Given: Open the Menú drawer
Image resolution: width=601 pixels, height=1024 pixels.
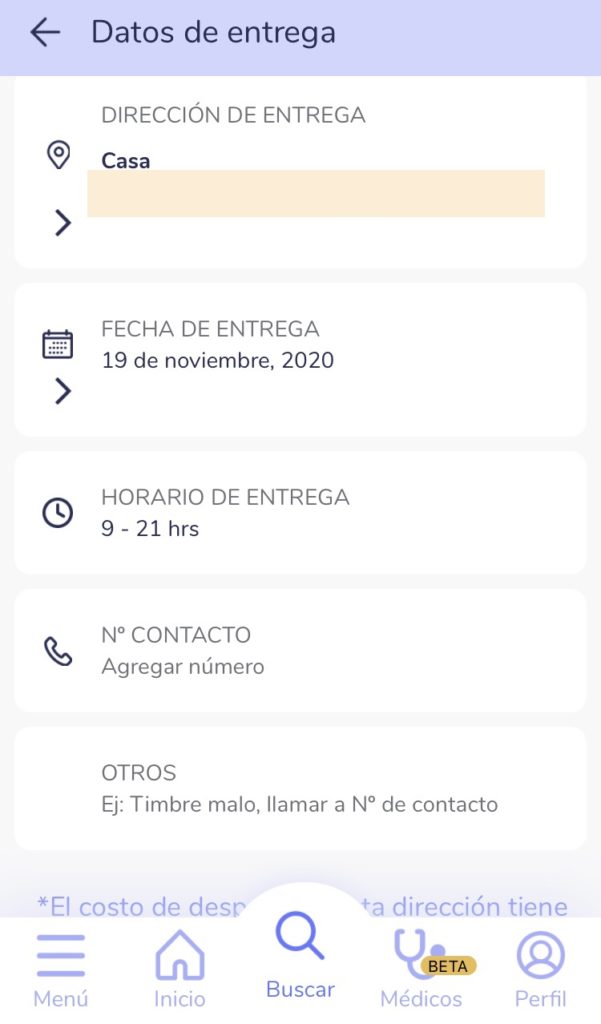Looking at the screenshot, I should [61, 971].
